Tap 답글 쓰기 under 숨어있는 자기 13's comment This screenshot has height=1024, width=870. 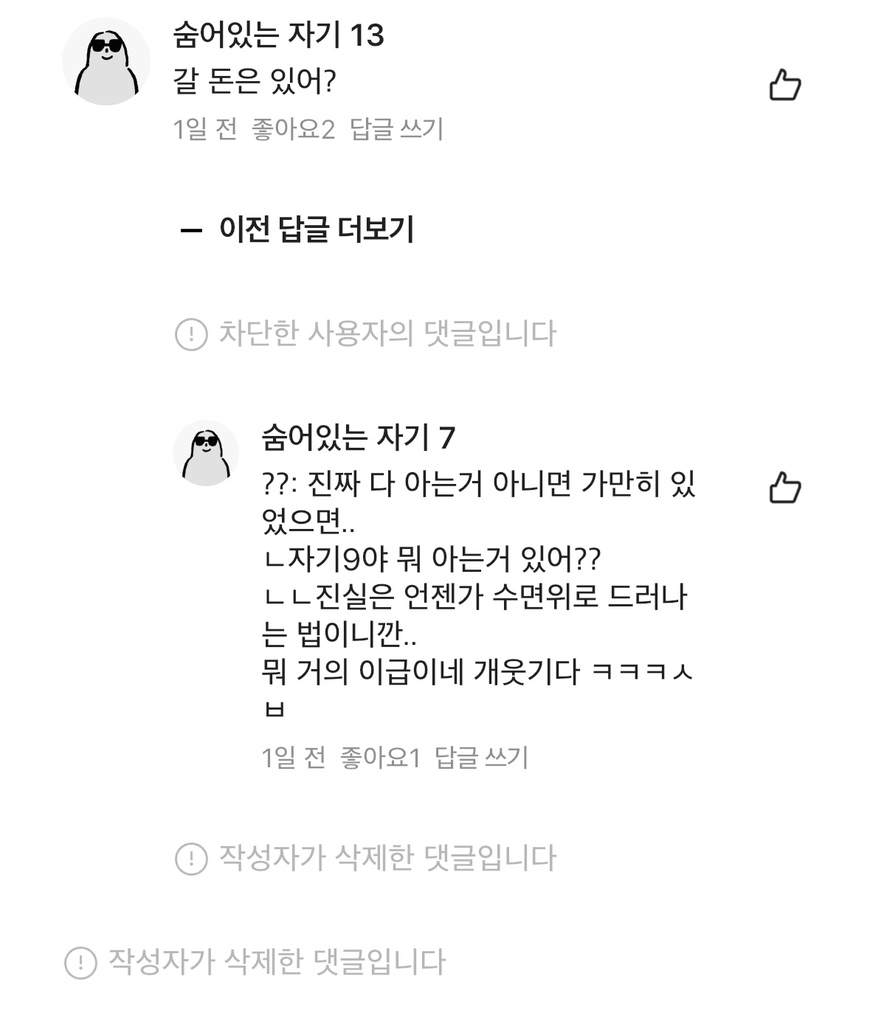tap(396, 129)
